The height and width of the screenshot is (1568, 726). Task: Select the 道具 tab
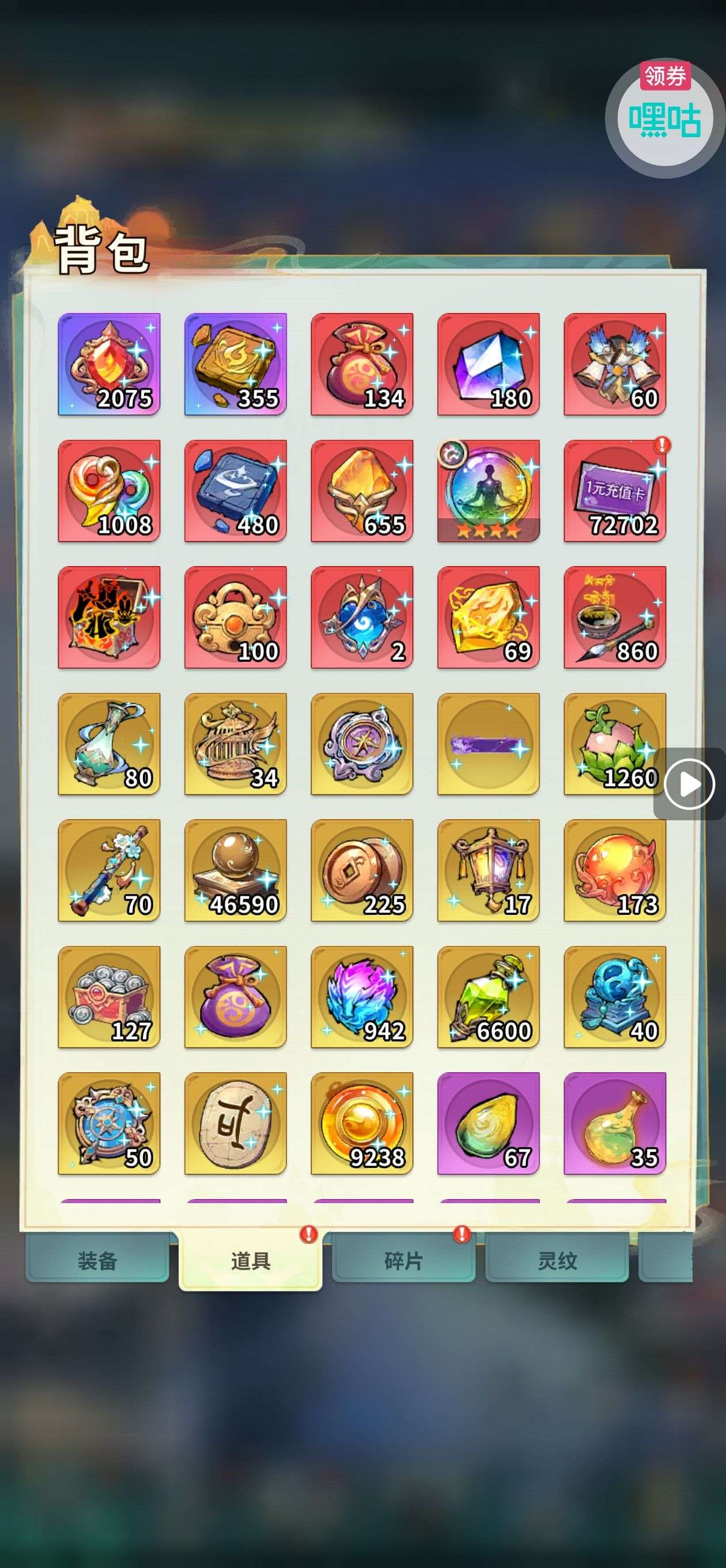click(x=250, y=1260)
